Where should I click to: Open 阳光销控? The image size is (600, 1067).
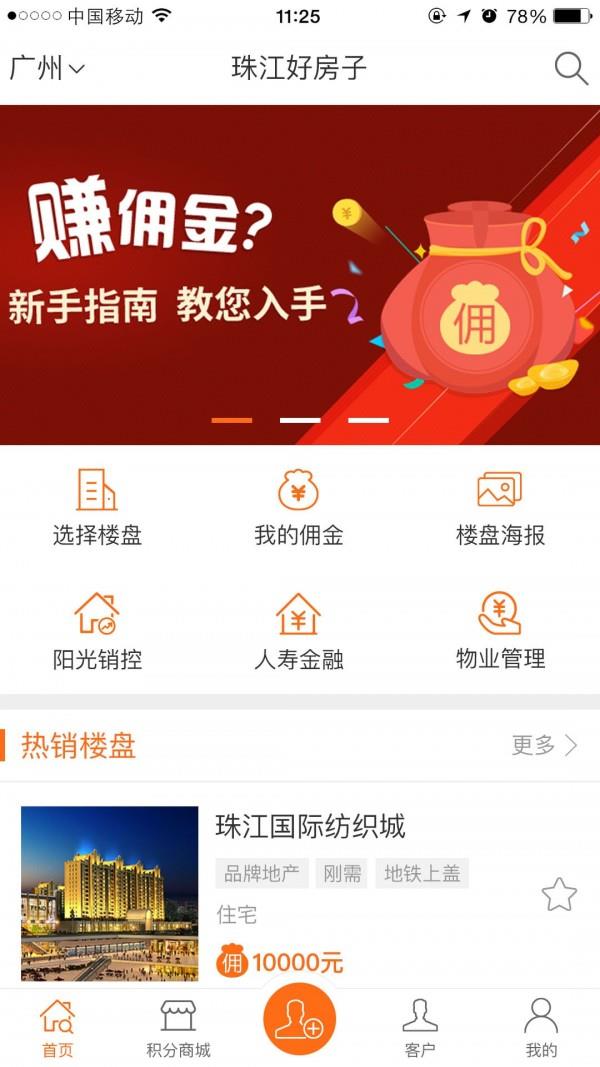97,632
